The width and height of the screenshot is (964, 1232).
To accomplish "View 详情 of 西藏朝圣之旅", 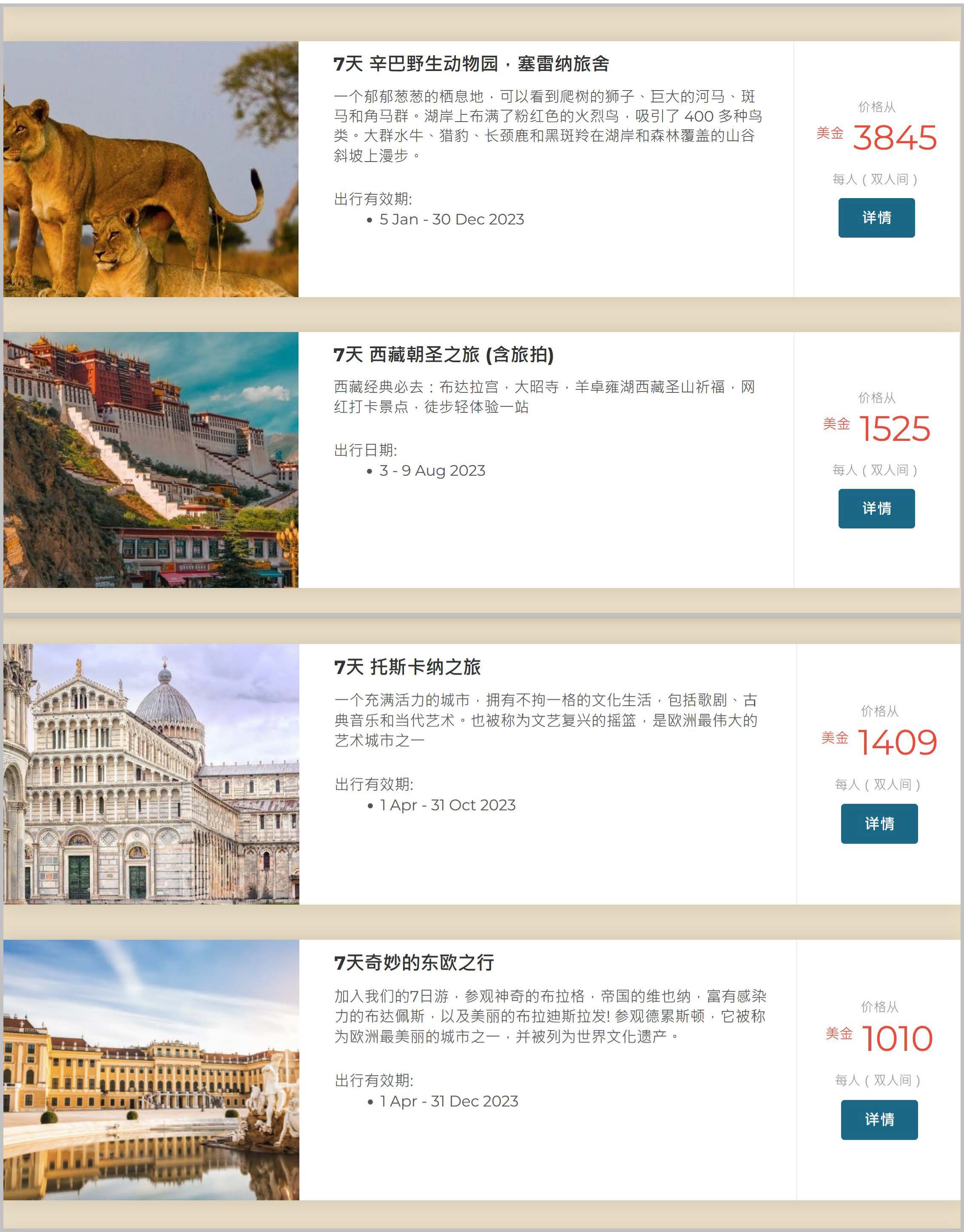I will pyautogui.click(x=876, y=508).
